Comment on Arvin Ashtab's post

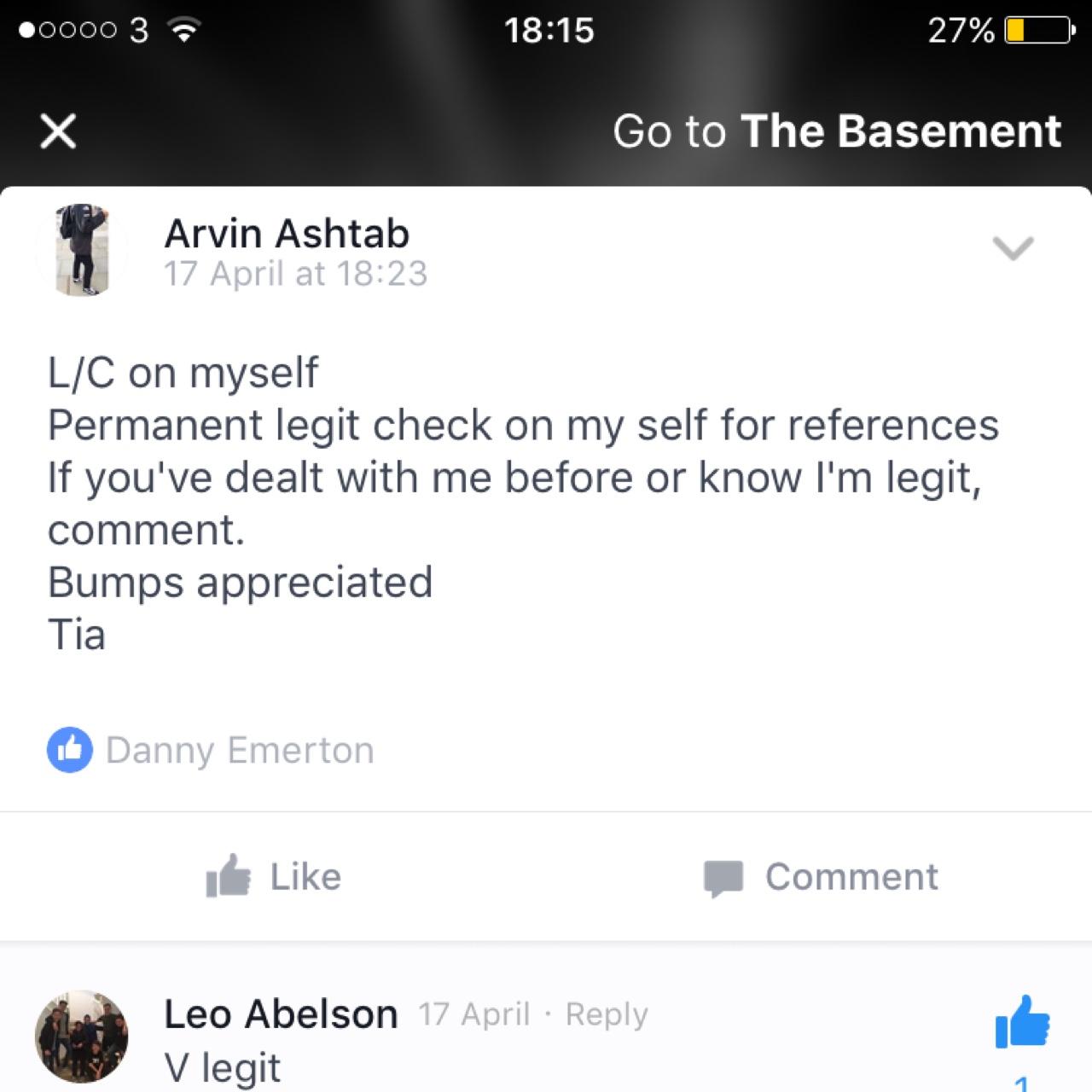pos(820,877)
